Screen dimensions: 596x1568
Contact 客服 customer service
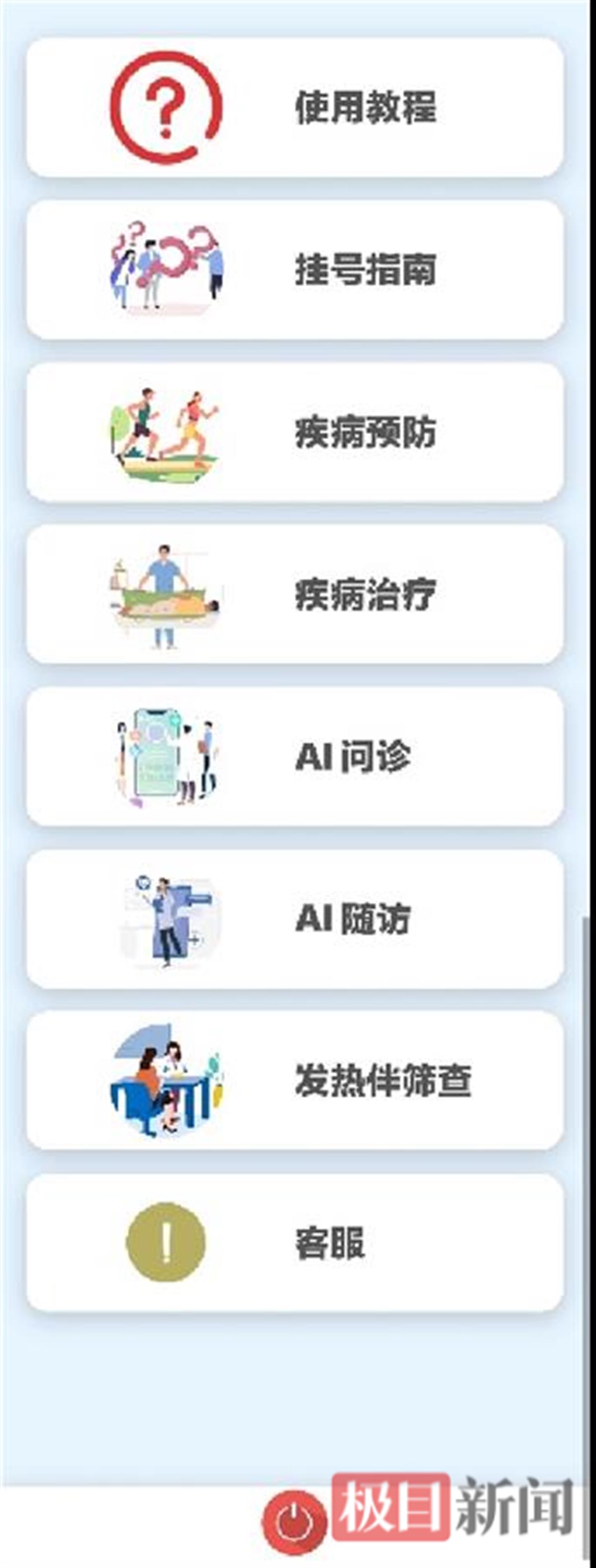[295, 1242]
